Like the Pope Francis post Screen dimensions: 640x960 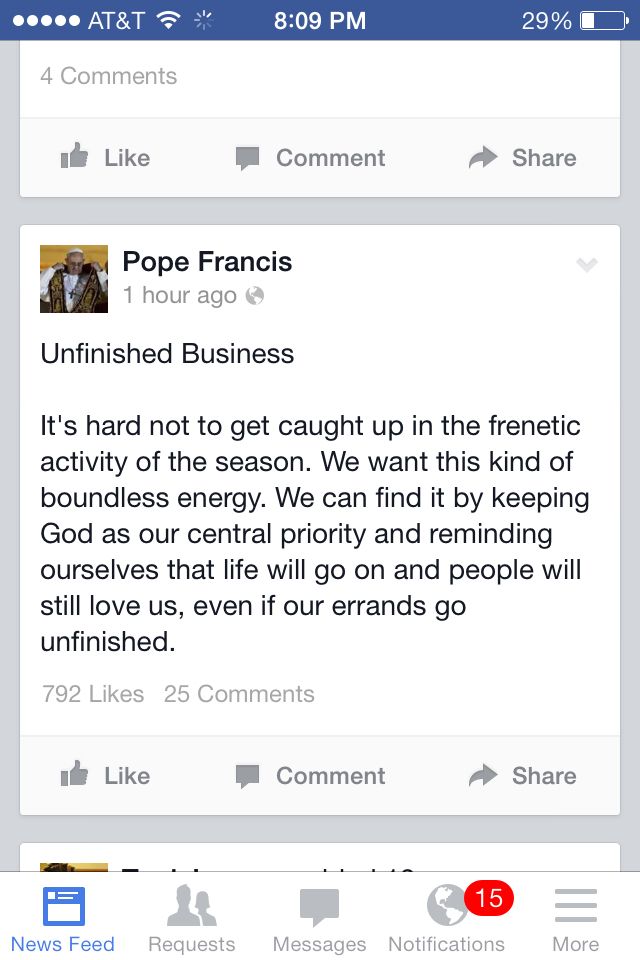coord(105,775)
